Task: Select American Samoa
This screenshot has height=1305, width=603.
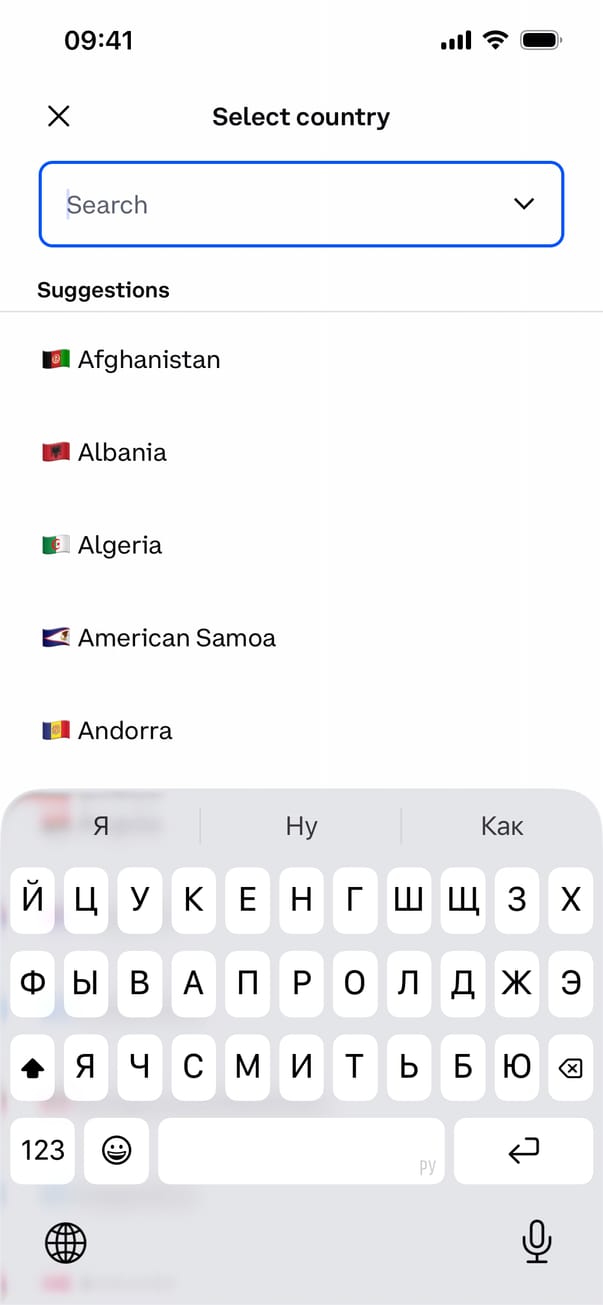Action: coord(176,638)
